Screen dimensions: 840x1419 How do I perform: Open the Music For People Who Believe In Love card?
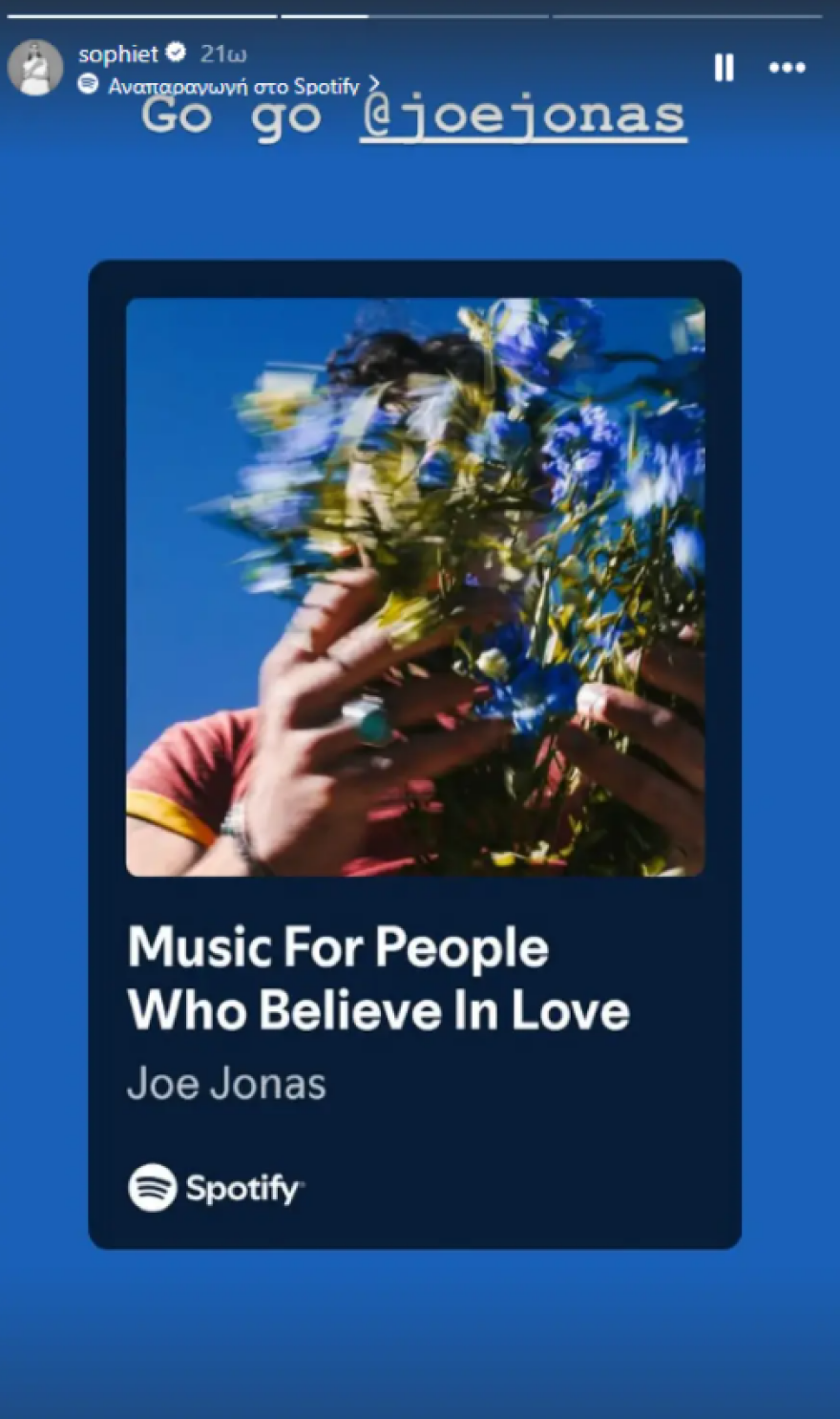click(415, 753)
